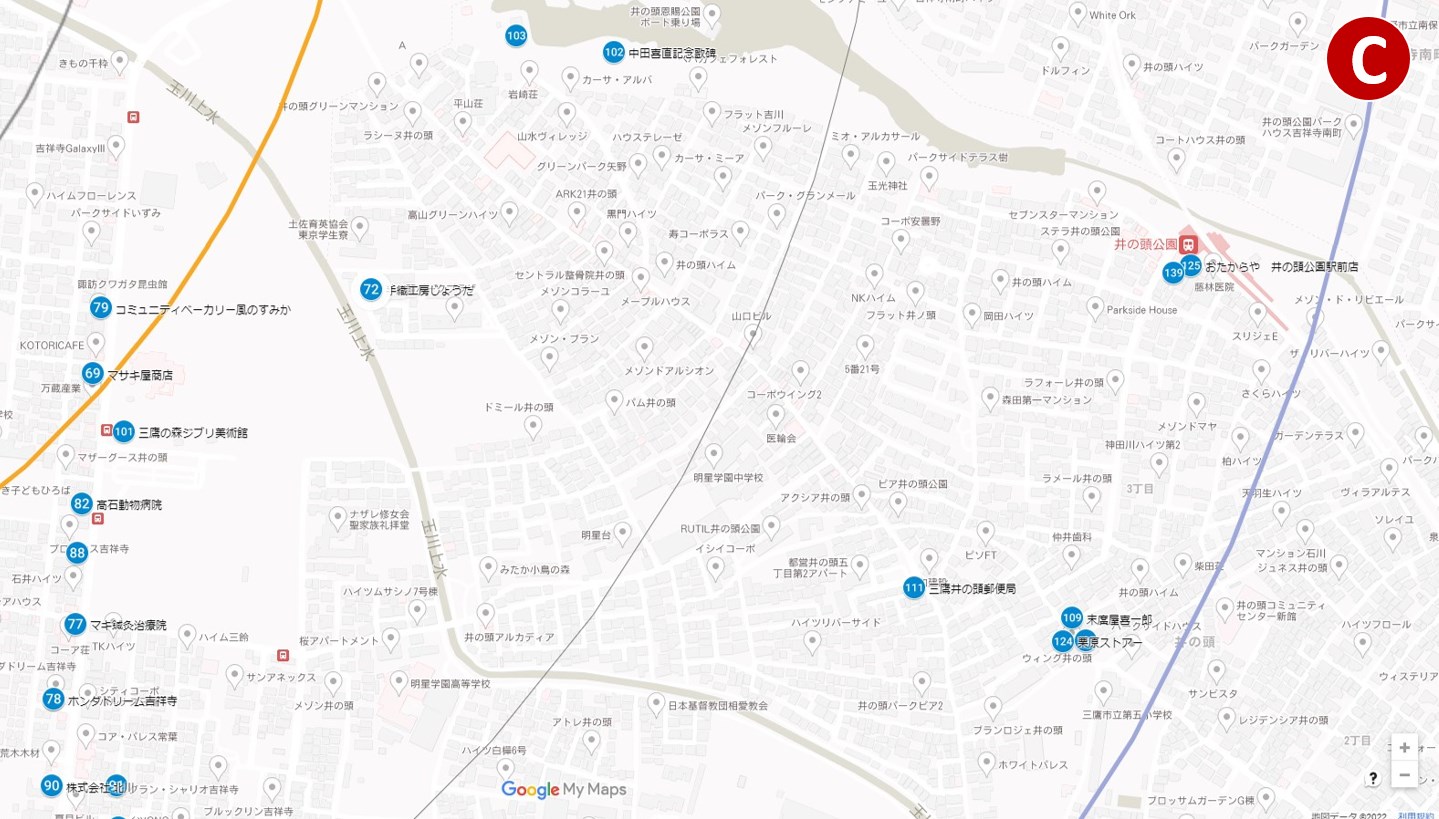This screenshot has height=819, width=1439.
Task: Zoom in on the map
Action: pyautogui.click(x=1404, y=748)
